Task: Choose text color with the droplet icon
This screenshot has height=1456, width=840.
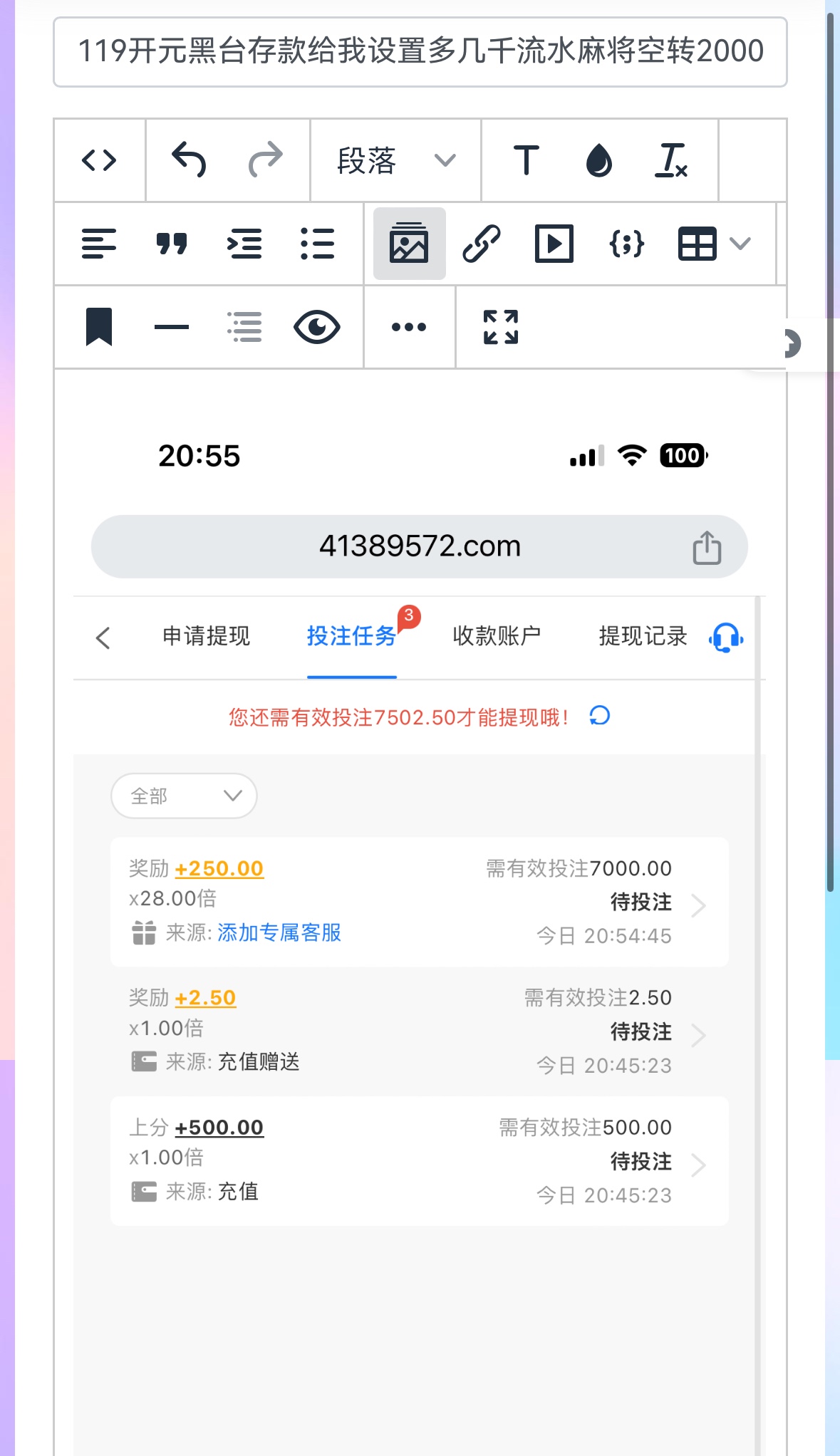Action: 598,160
